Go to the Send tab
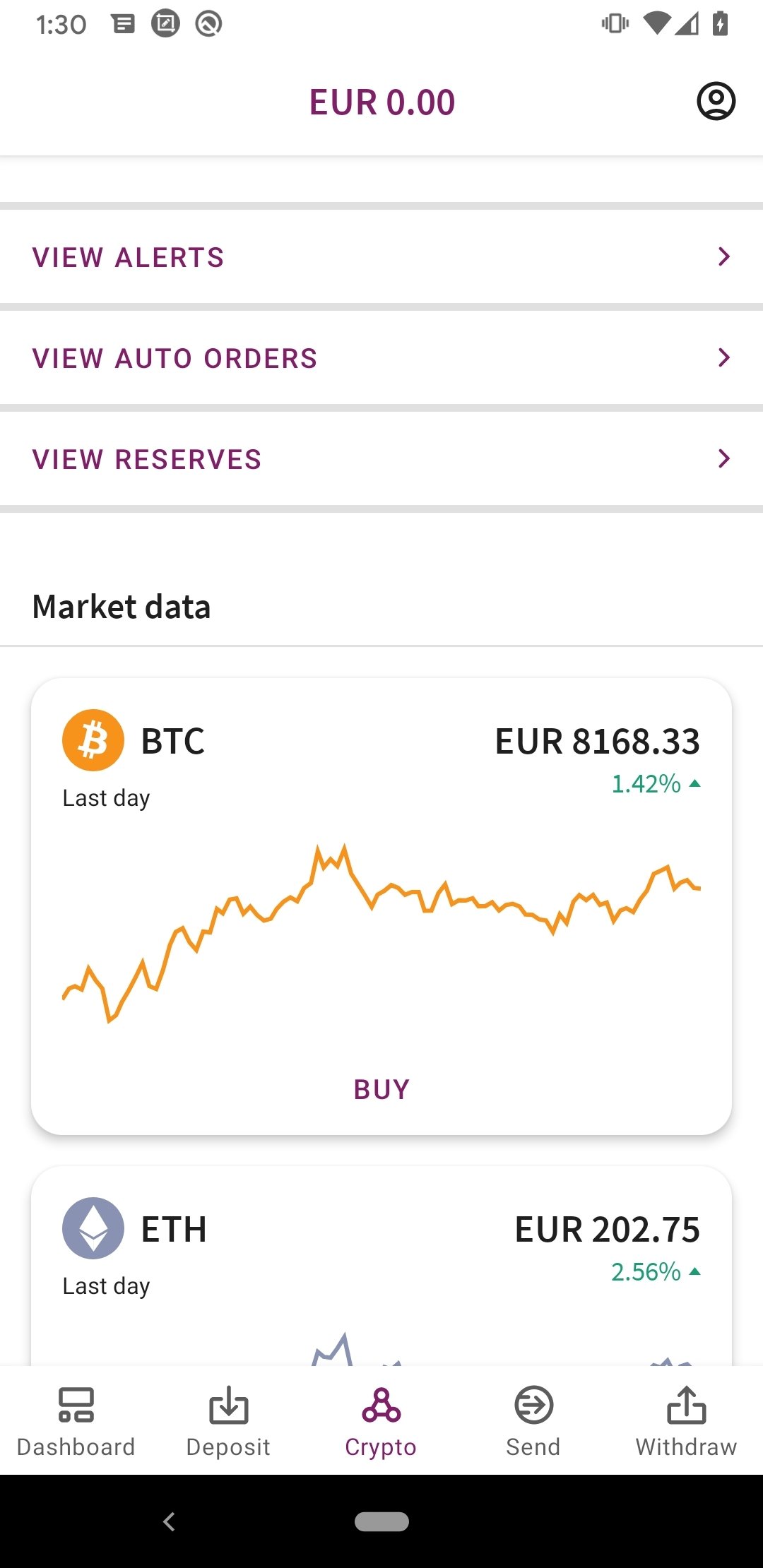The height and width of the screenshot is (1568, 763). 533,1421
